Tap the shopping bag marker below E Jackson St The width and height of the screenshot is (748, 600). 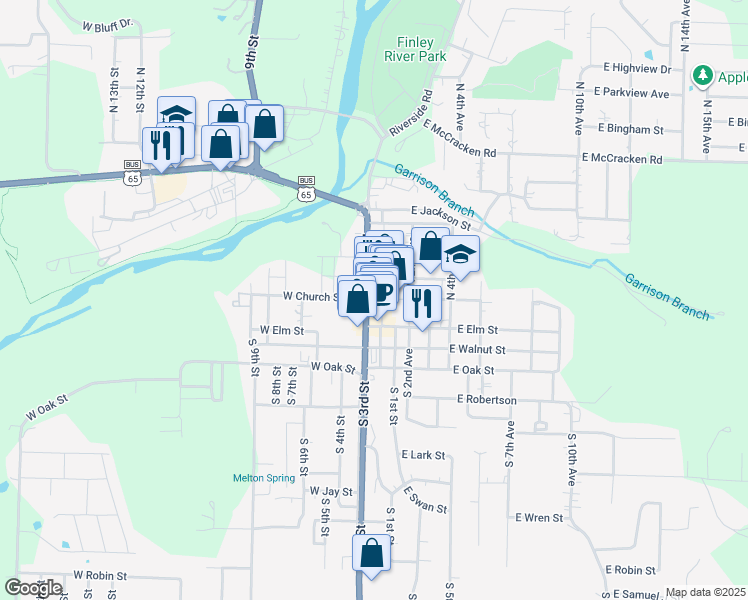click(430, 246)
